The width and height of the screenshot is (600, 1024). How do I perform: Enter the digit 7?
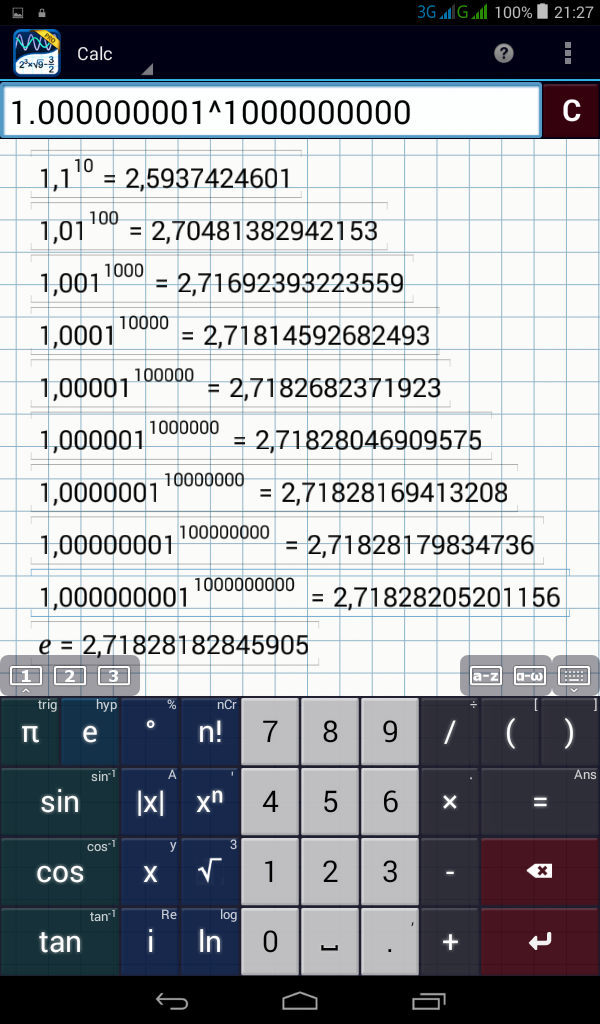pos(270,733)
